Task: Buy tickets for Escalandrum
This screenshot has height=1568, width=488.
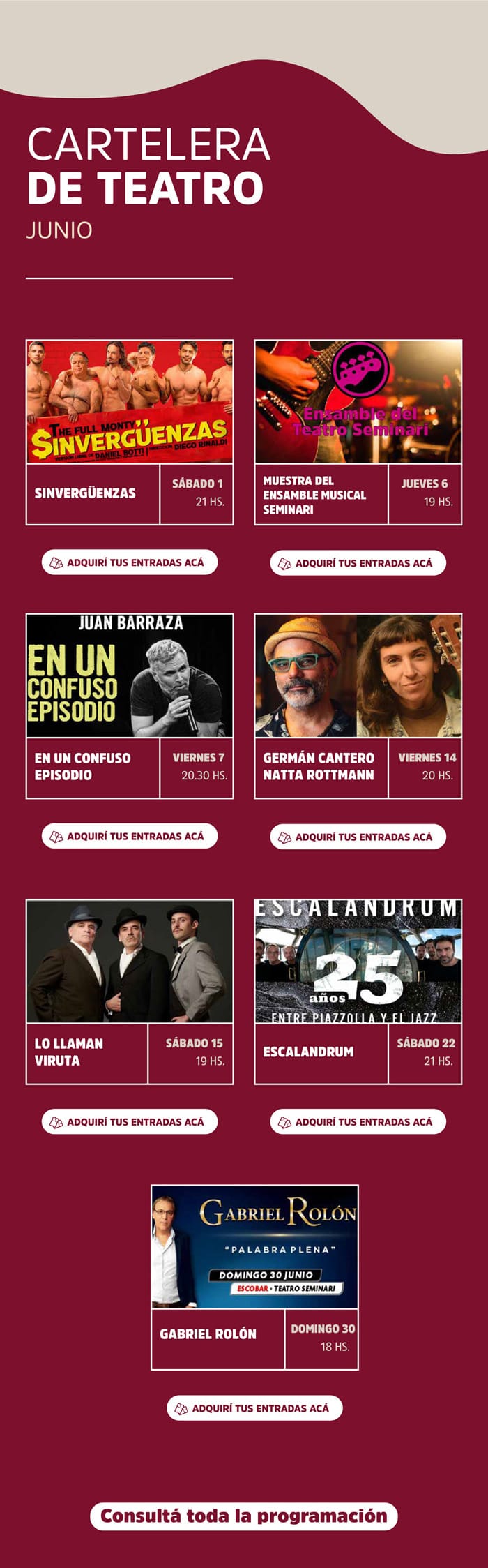Action: pyautogui.click(x=358, y=1122)
